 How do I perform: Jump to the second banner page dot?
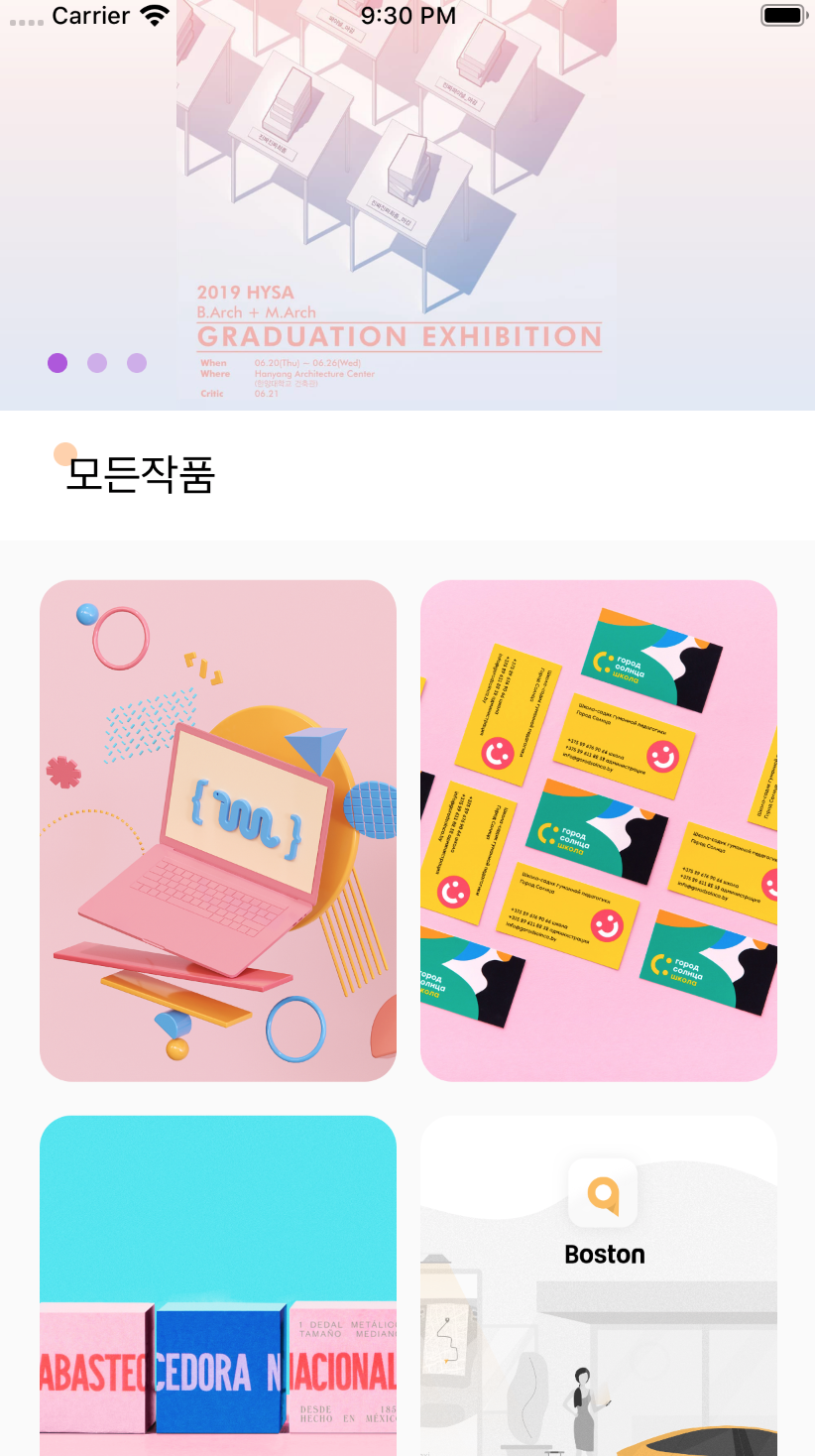click(x=97, y=363)
